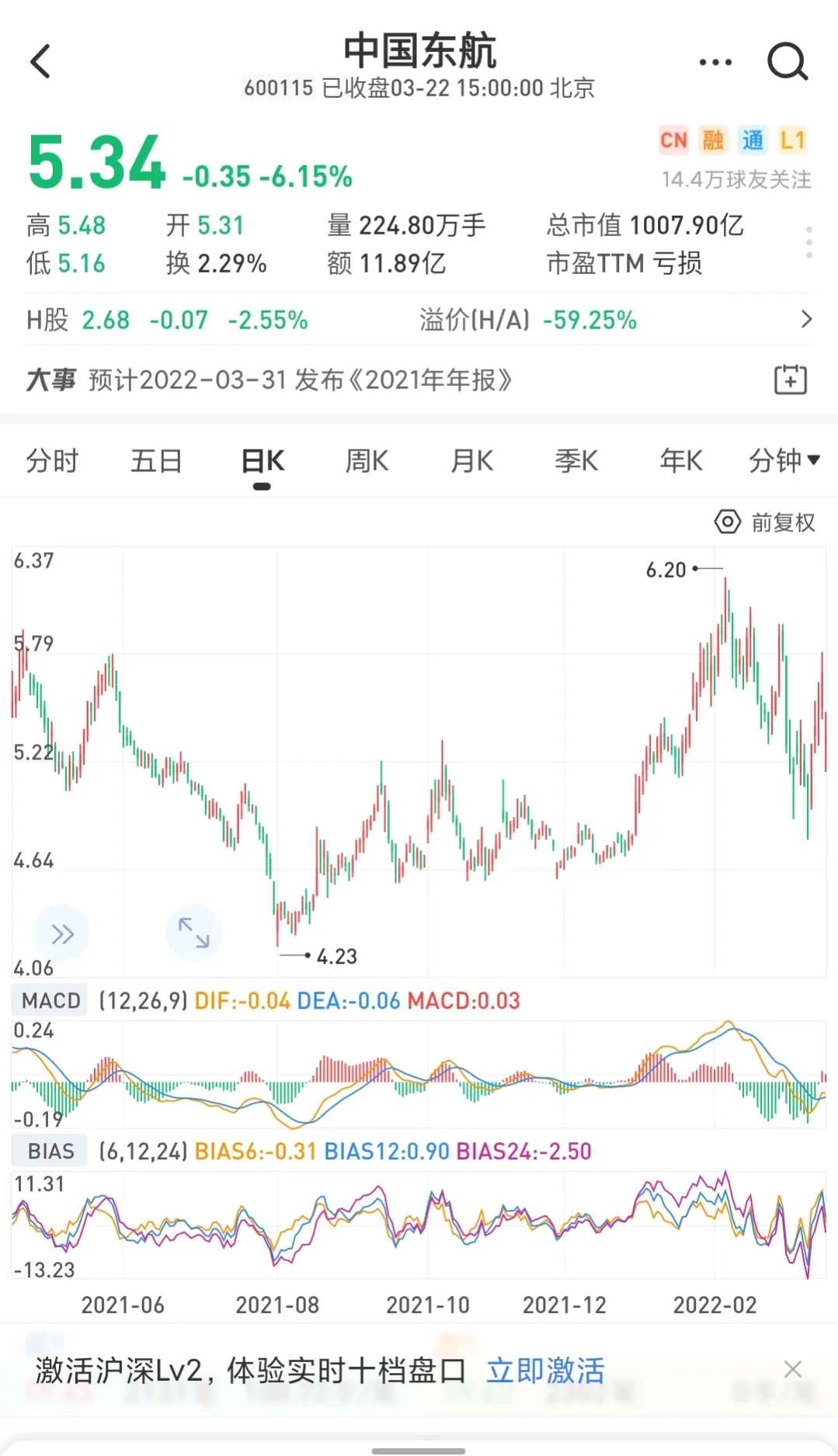
Task: Tap the double-arrow chart forward button
Action: point(61,933)
